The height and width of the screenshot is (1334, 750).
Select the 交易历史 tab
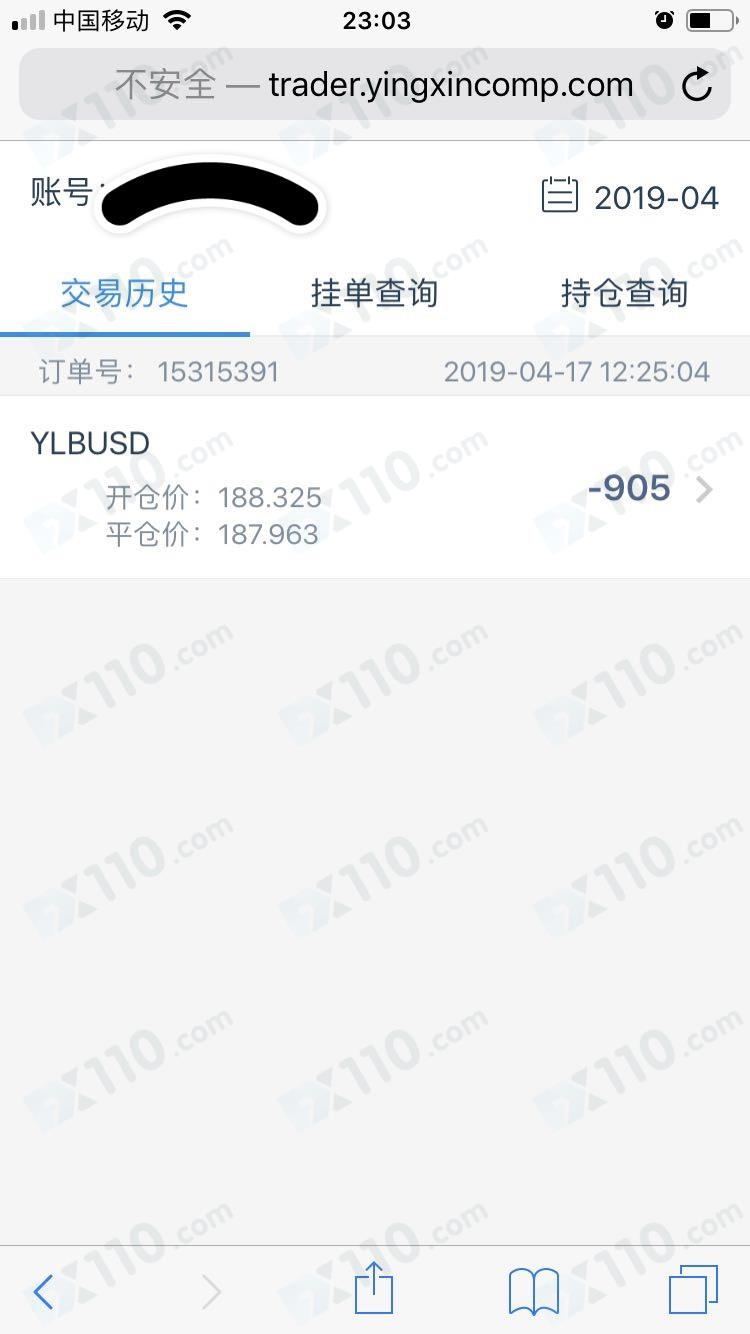point(124,293)
